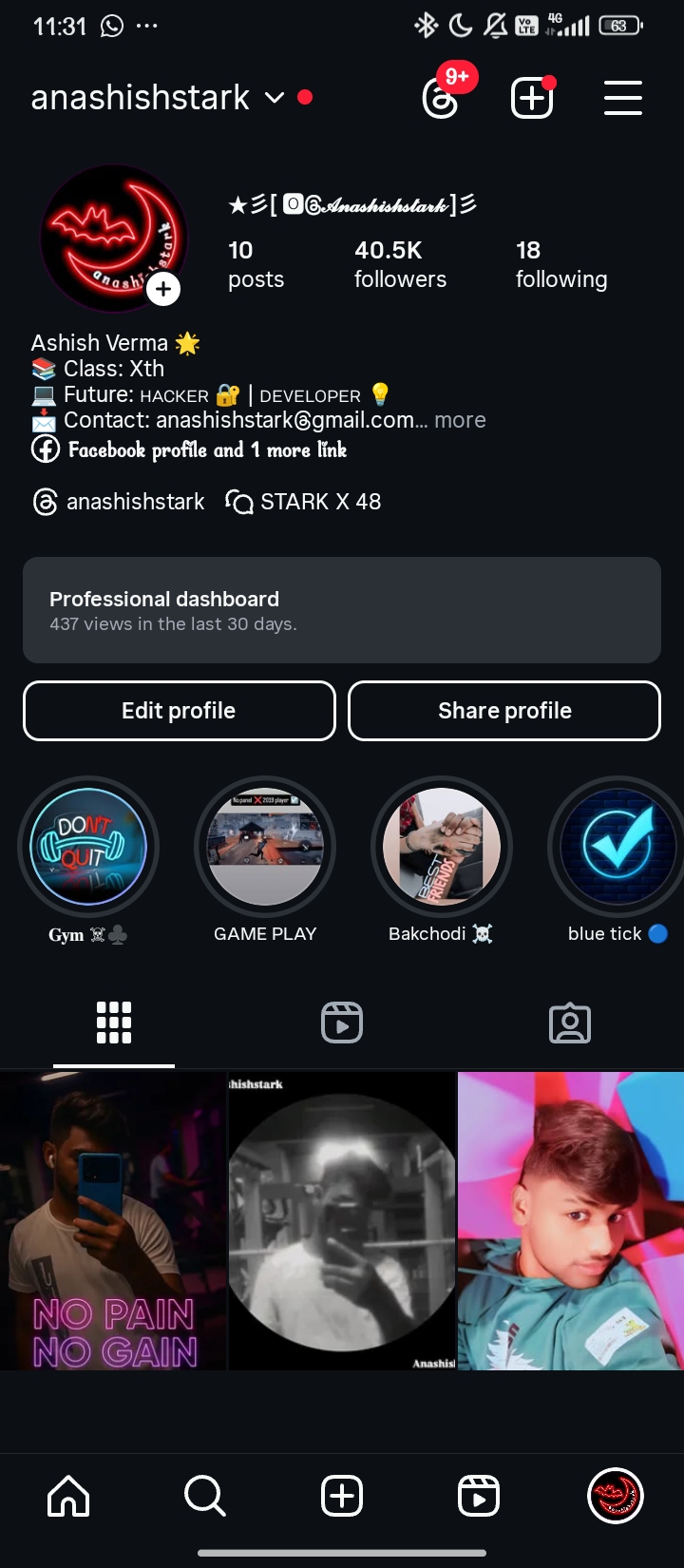Go to Home feed in bottom bar
Viewport: 684px width, 1568px height.
coord(68,1497)
